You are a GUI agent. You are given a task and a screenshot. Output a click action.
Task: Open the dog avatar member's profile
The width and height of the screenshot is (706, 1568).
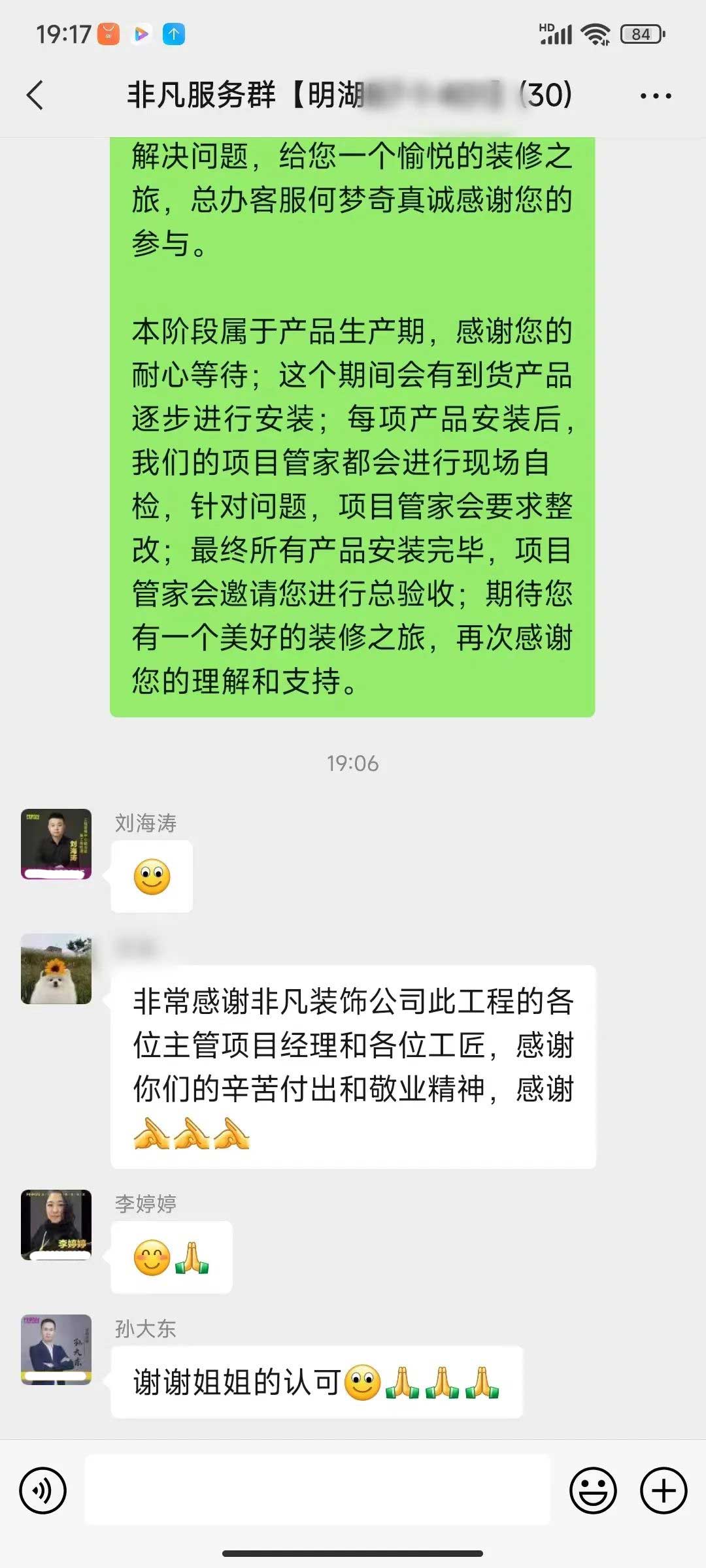click(56, 969)
